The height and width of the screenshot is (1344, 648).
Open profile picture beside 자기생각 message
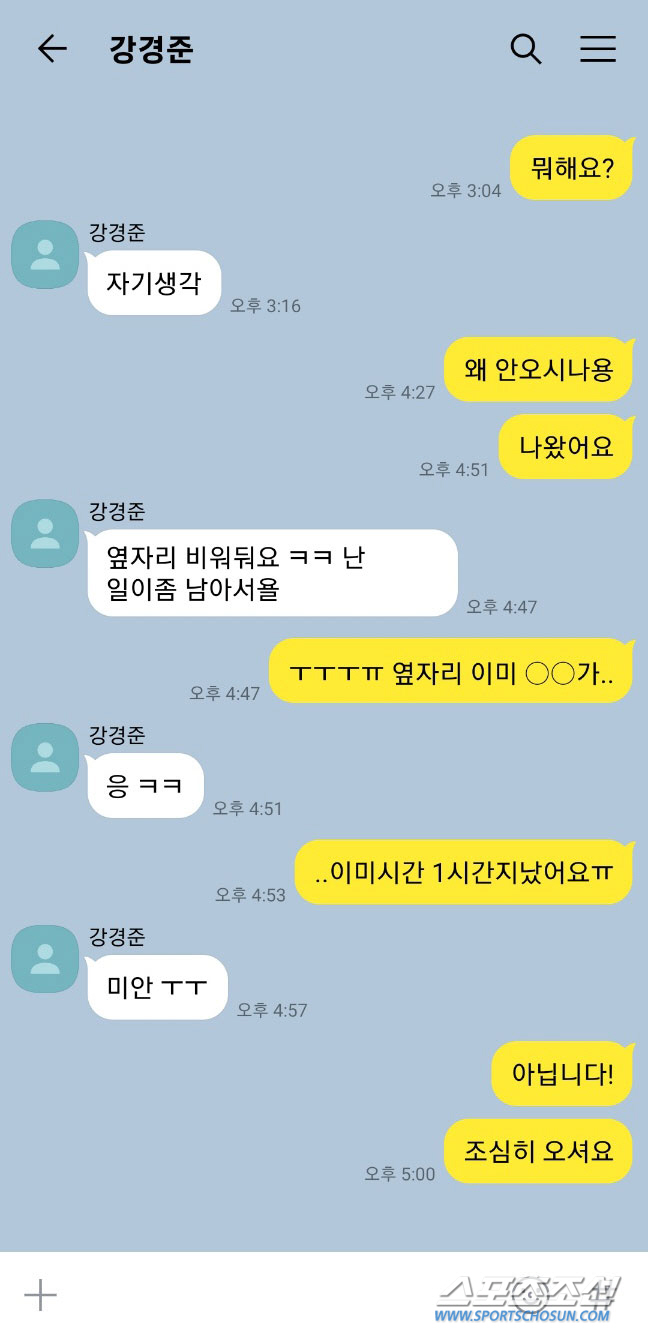pos(45,255)
